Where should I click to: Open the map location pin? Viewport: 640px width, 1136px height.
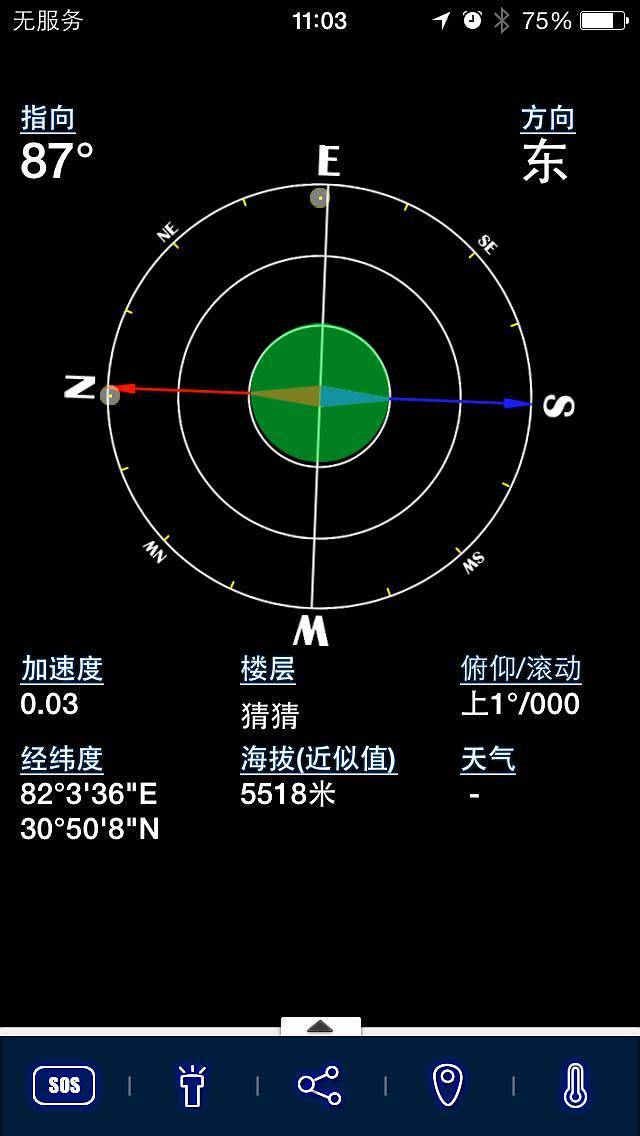pyautogui.click(x=447, y=1085)
